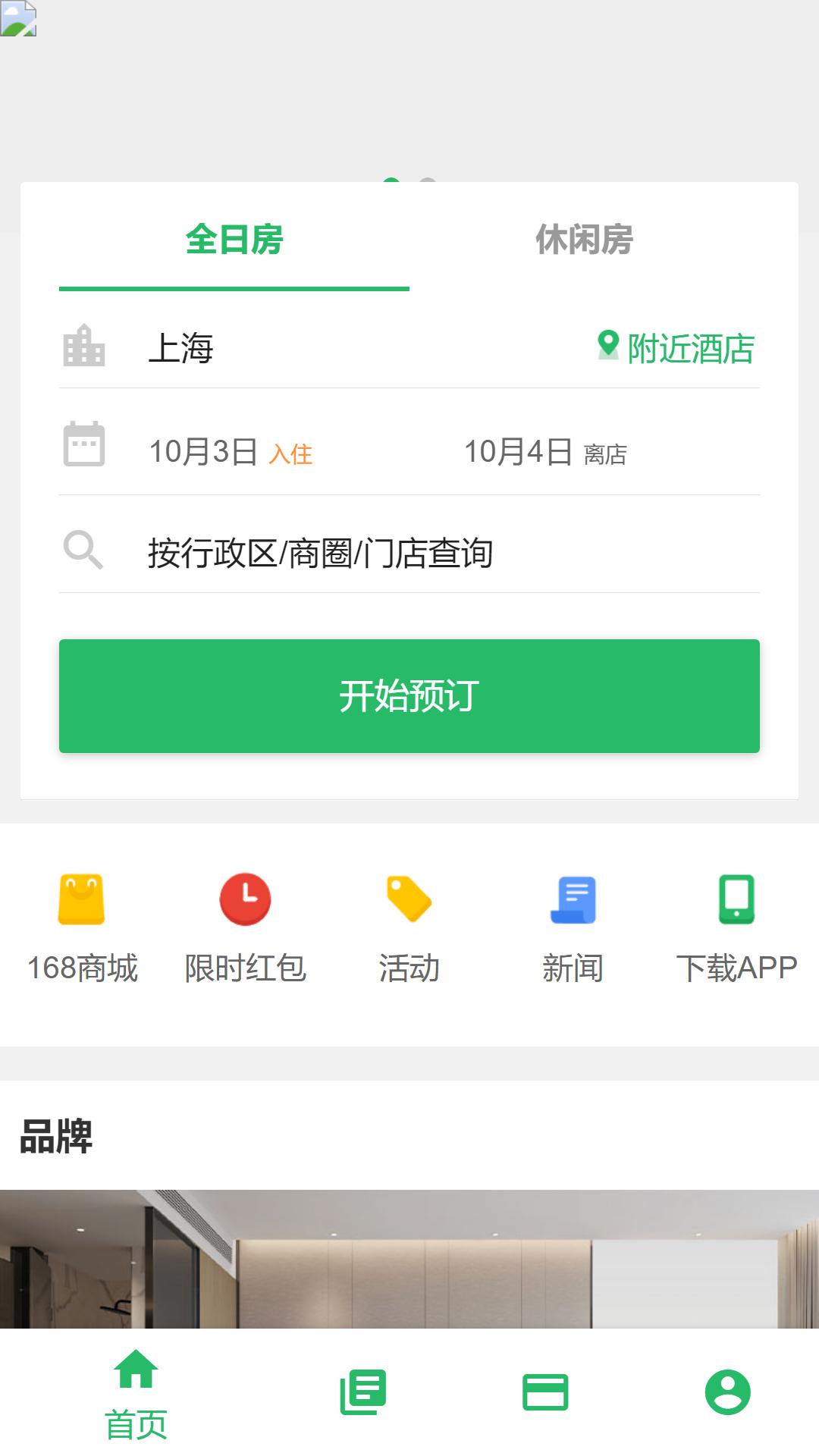This screenshot has width=819, height=1456.
Task: Open the orders list tab
Action: click(363, 1392)
